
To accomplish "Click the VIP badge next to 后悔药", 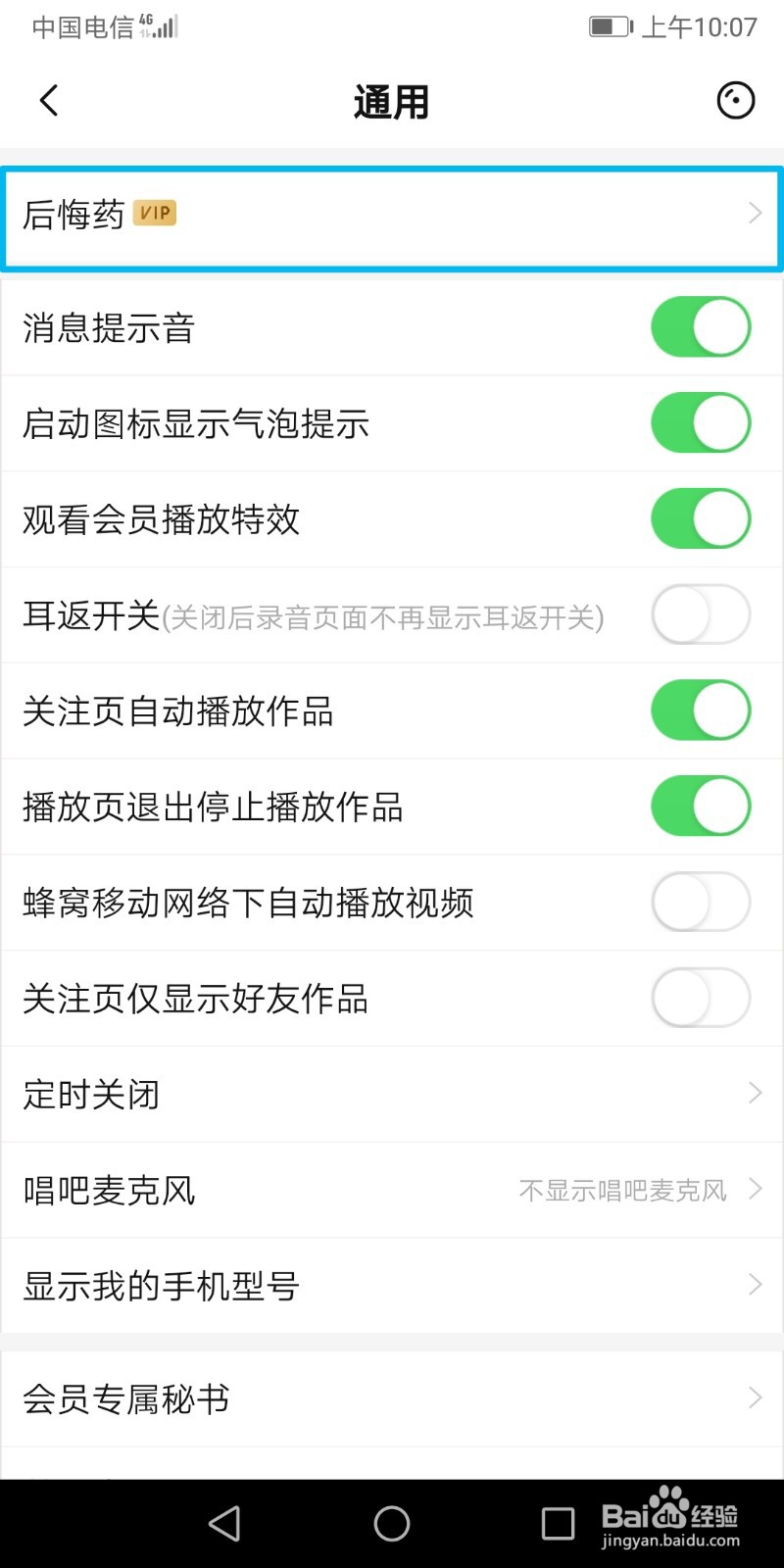I will (x=156, y=213).
